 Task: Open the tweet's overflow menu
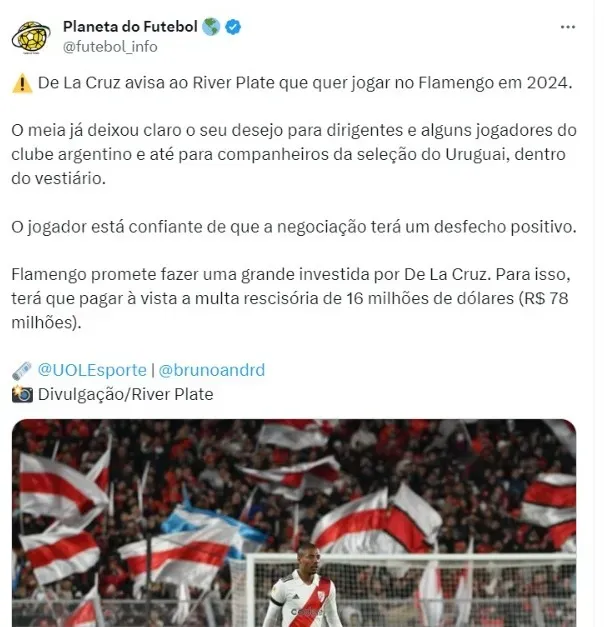click(x=567, y=27)
